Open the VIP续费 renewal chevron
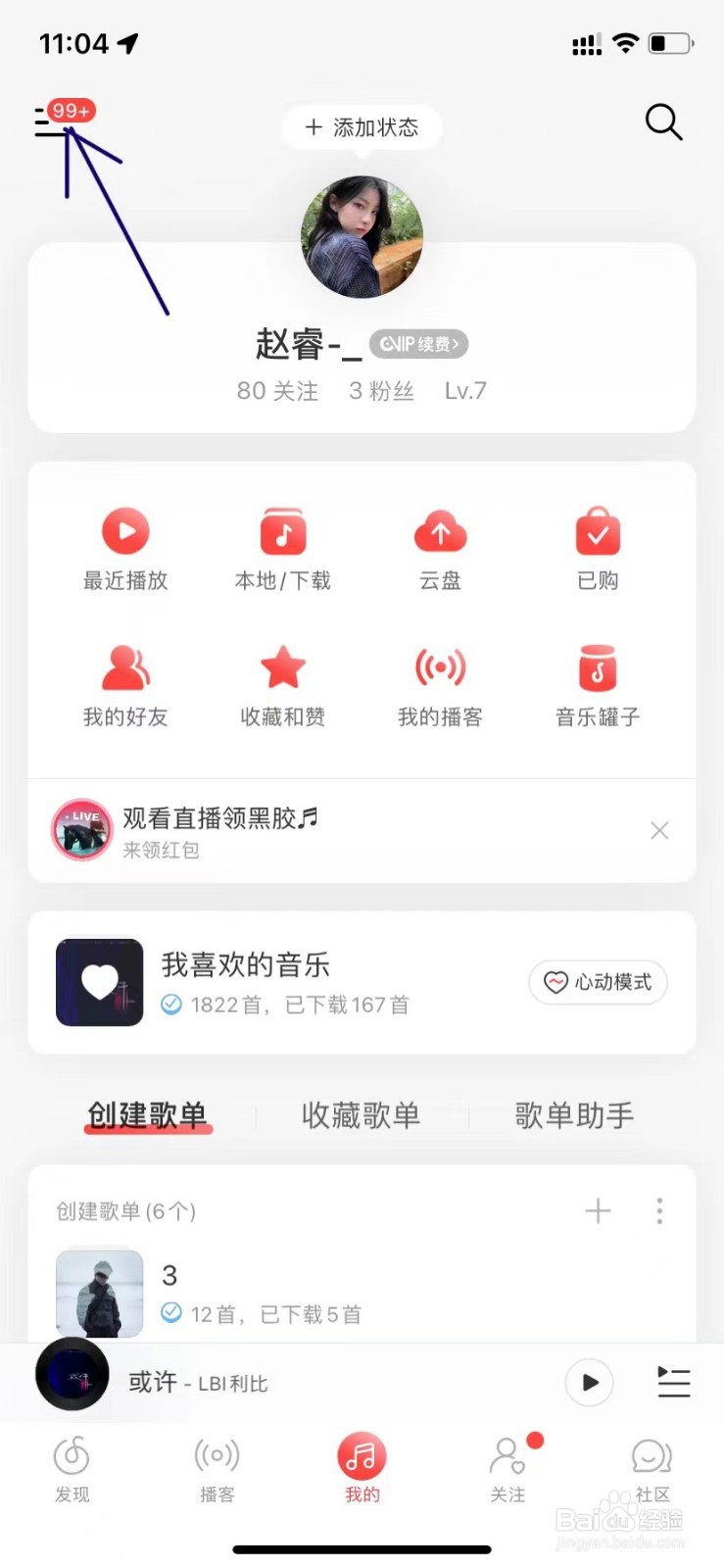This screenshot has width=724, height=1568. [x=418, y=344]
